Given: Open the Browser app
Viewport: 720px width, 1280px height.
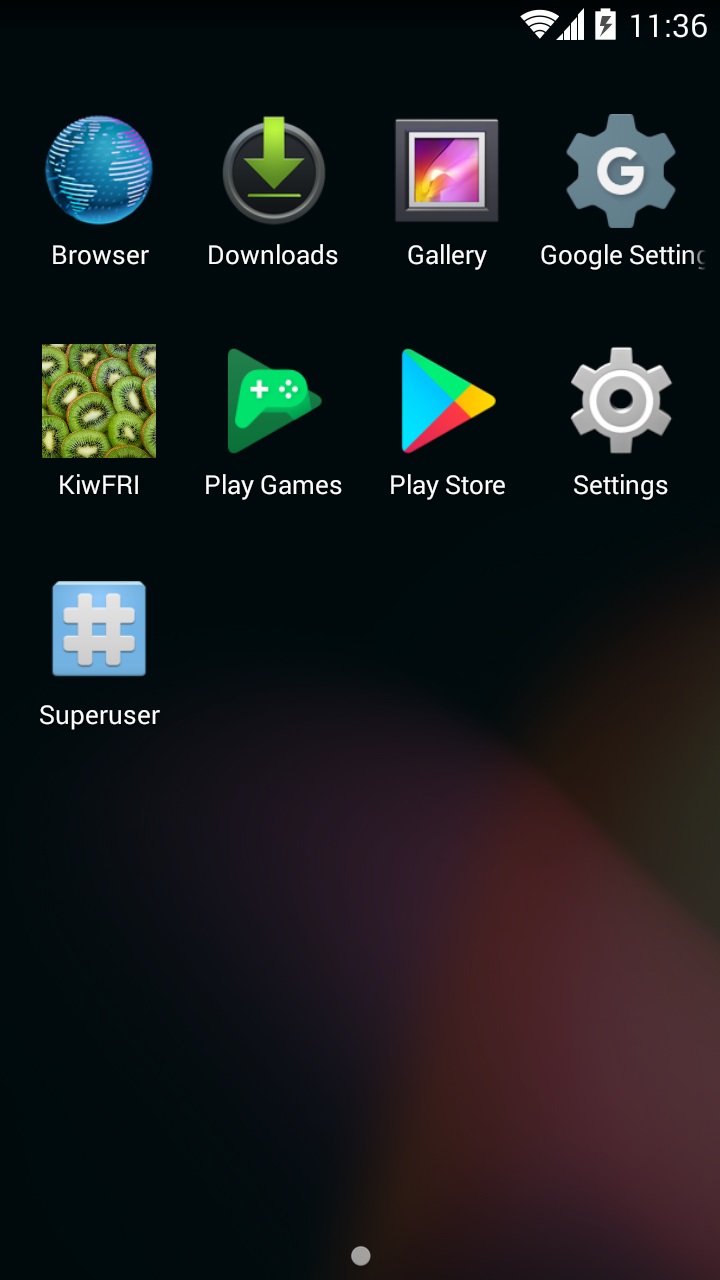Looking at the screenshot, I should (x=99, y=170).
